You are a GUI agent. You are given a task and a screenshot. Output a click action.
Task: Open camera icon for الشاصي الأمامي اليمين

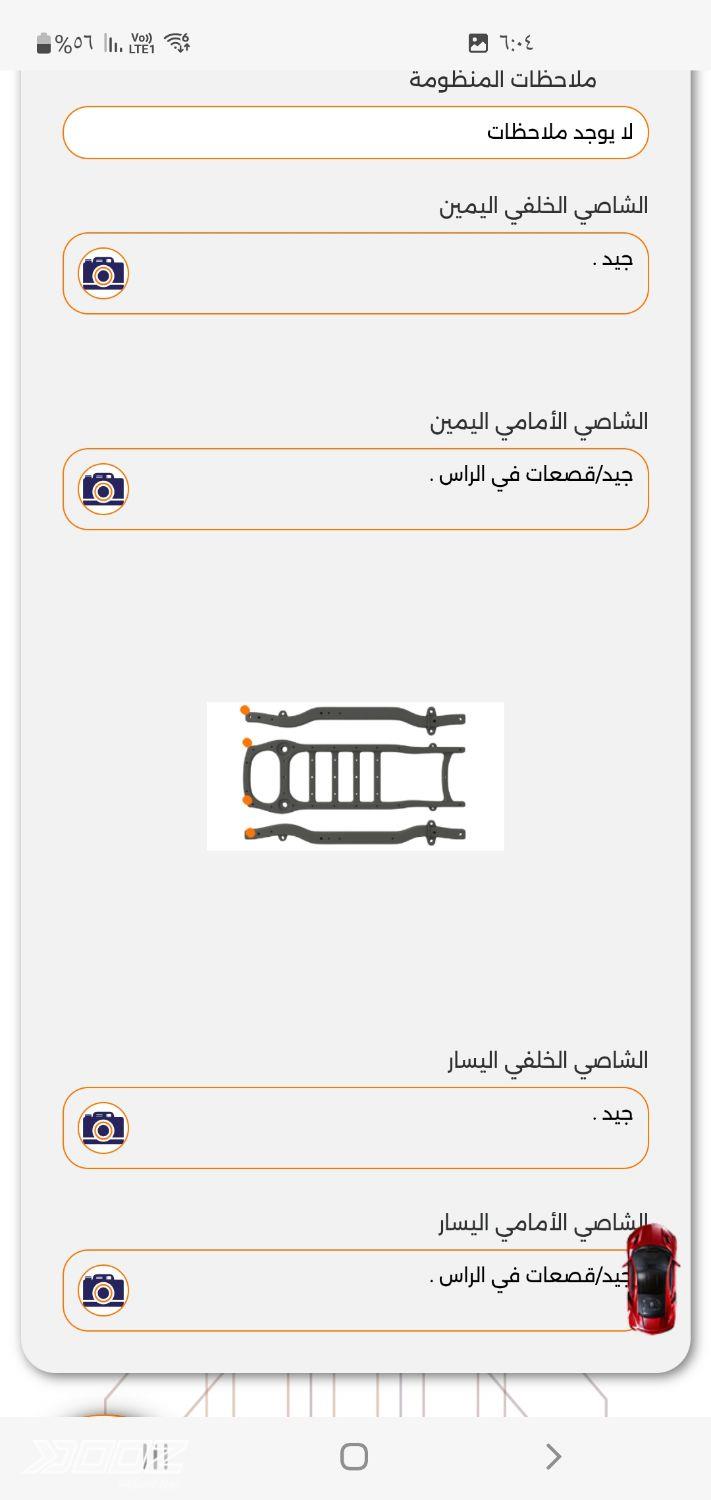coord(104,489)
